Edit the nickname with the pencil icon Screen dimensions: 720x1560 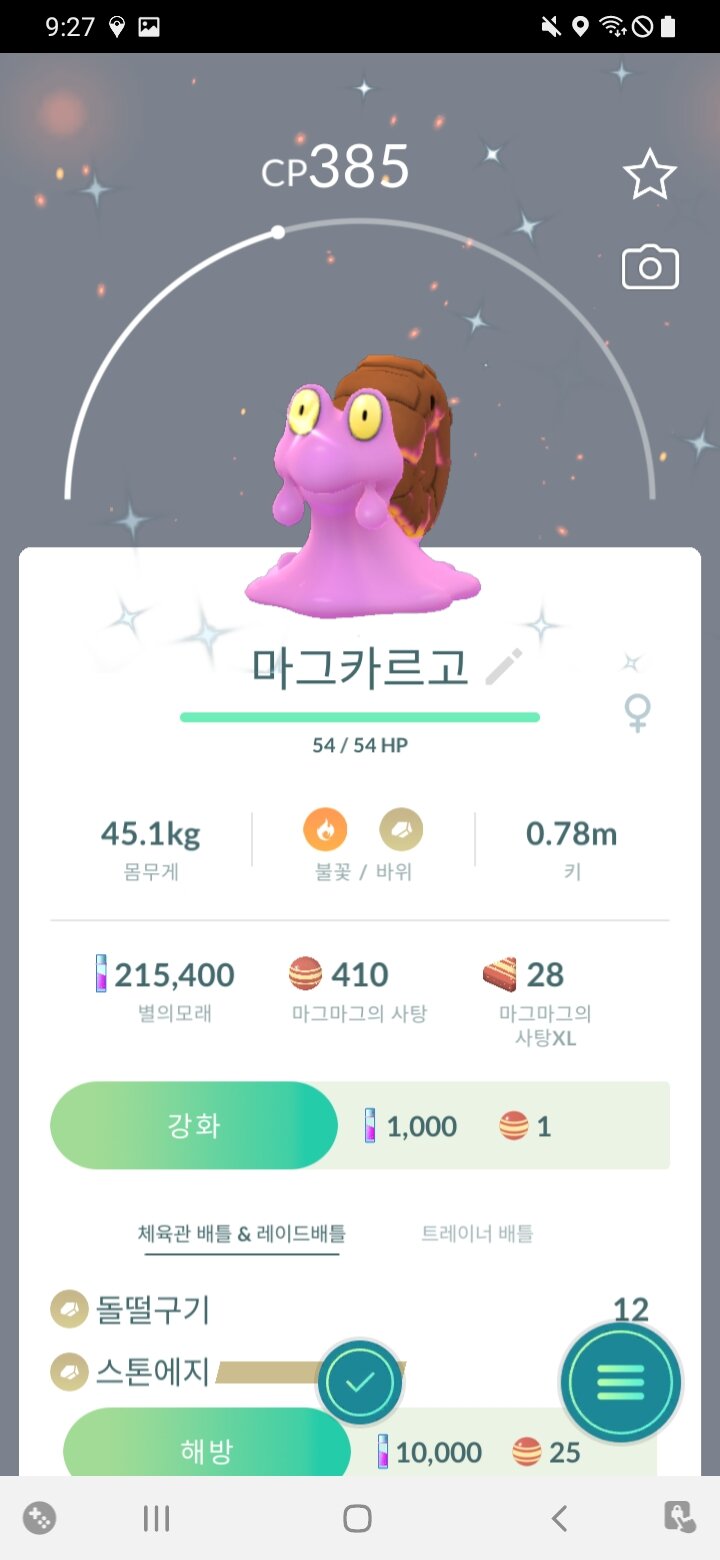pyautogui.click(x=504, y=666)
